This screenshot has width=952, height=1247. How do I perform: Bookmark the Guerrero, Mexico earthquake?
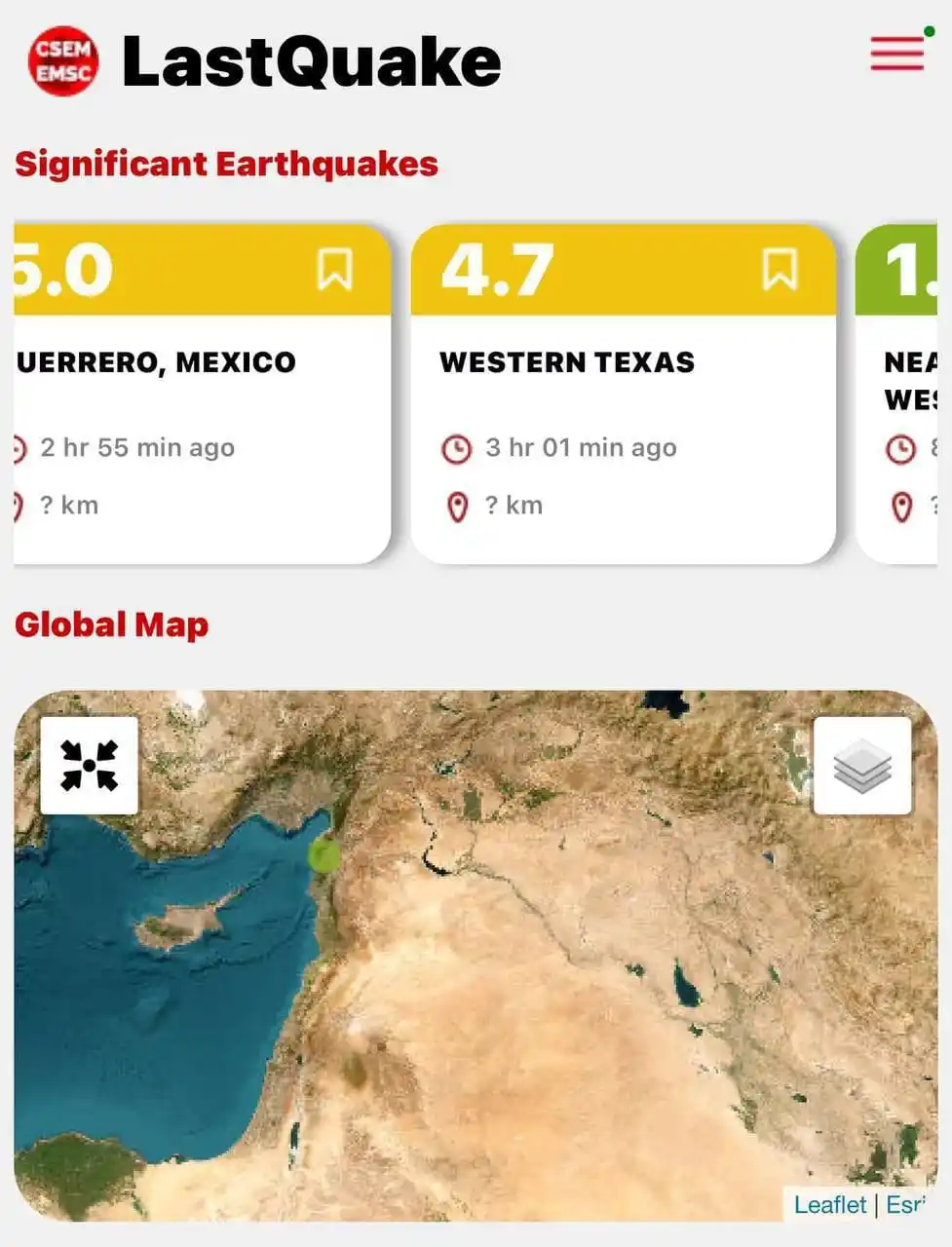pyautogui.click(x=334, y=269)
